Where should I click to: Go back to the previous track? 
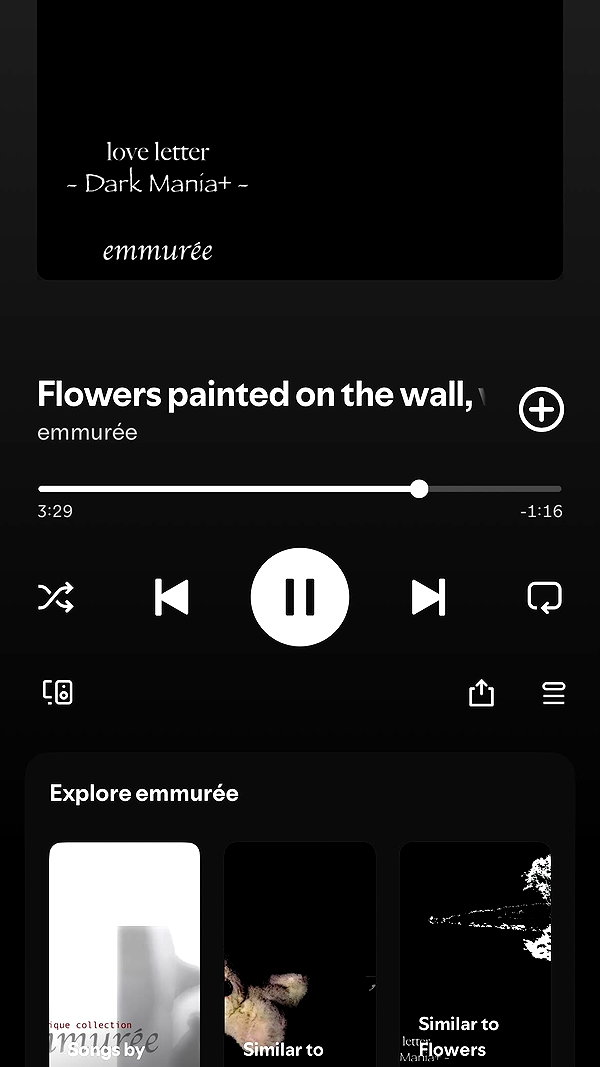coord(171,597)
